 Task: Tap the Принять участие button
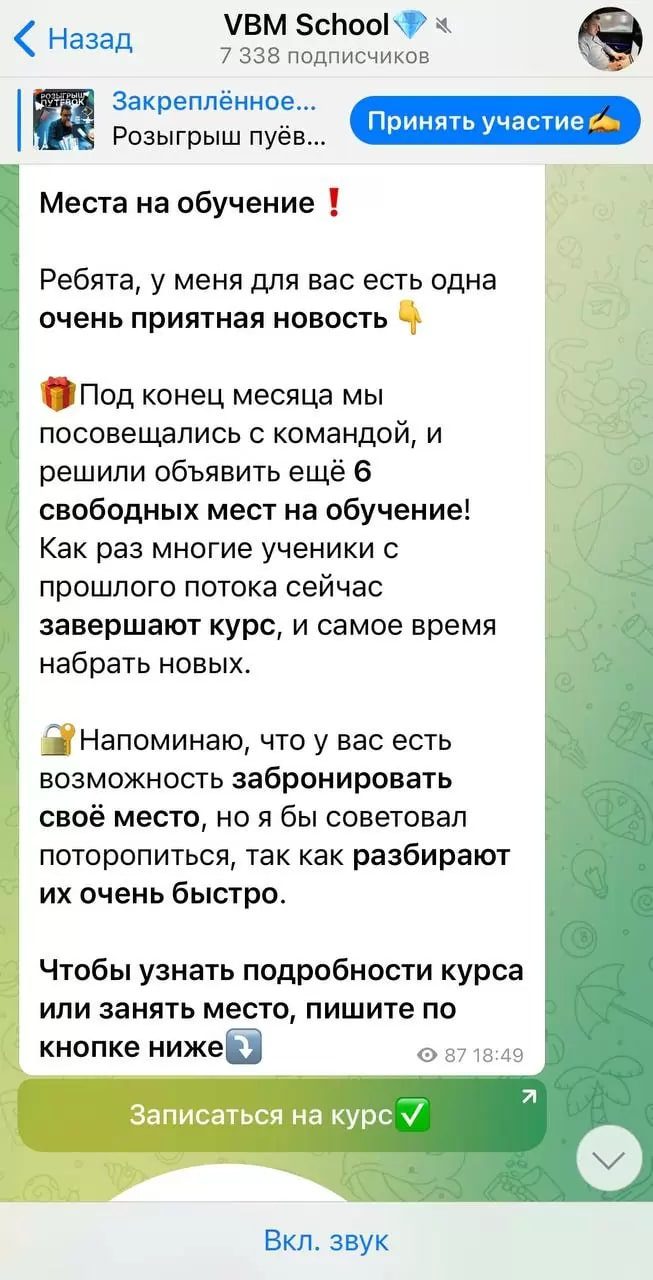coord(494,121)
